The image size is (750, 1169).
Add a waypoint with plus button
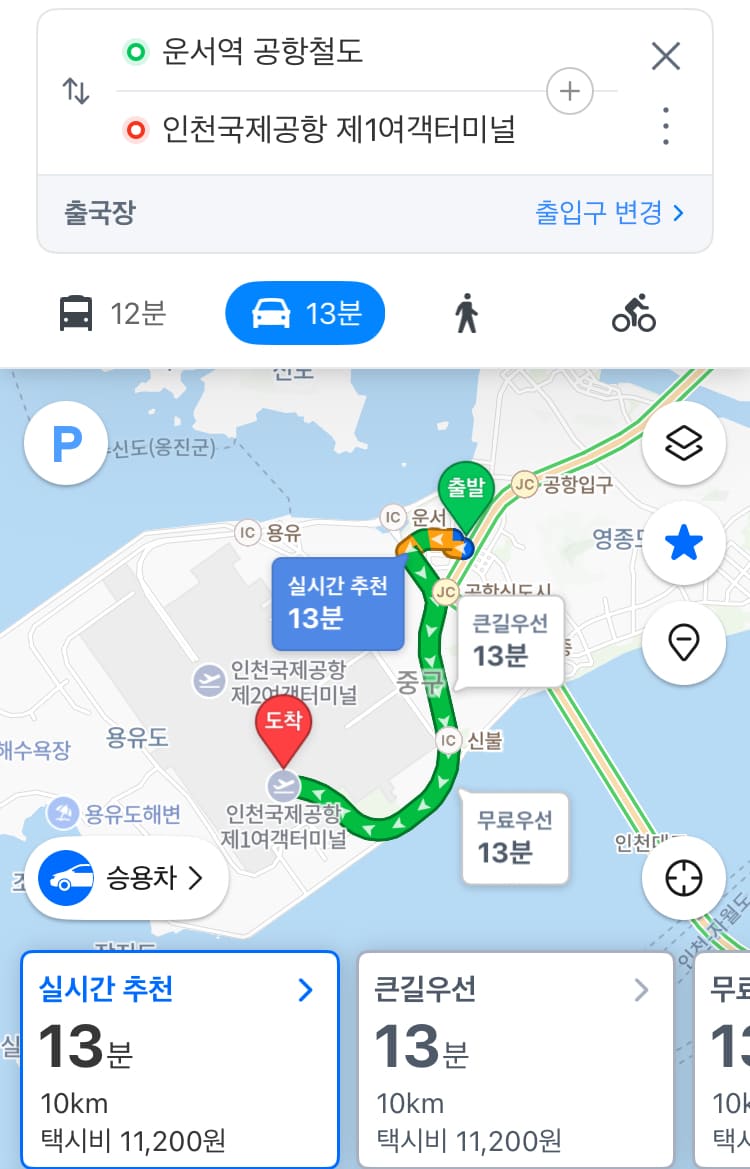tap(569, 92)
